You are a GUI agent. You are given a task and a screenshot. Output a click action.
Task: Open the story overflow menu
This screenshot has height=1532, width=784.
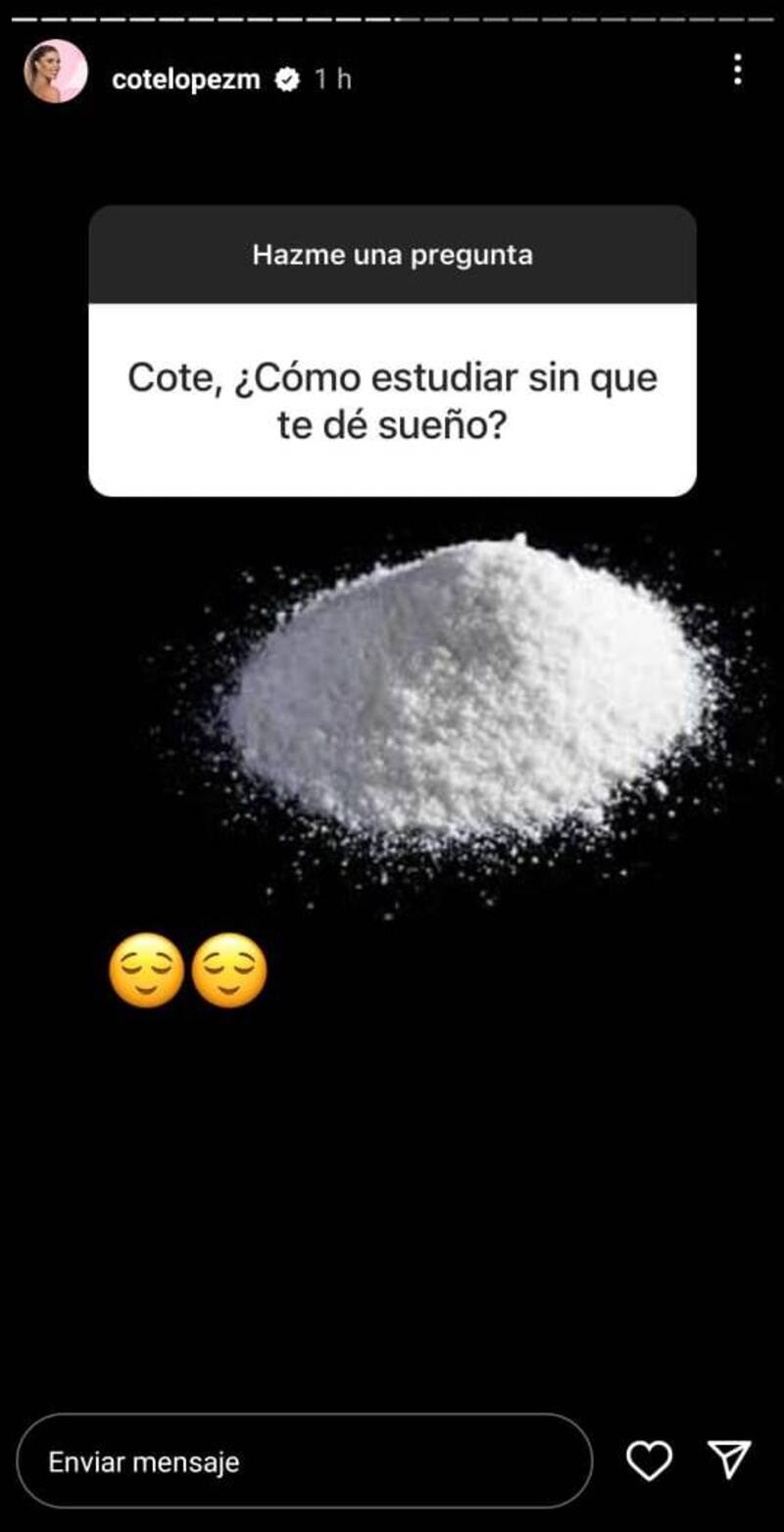(x=737, y=70)
